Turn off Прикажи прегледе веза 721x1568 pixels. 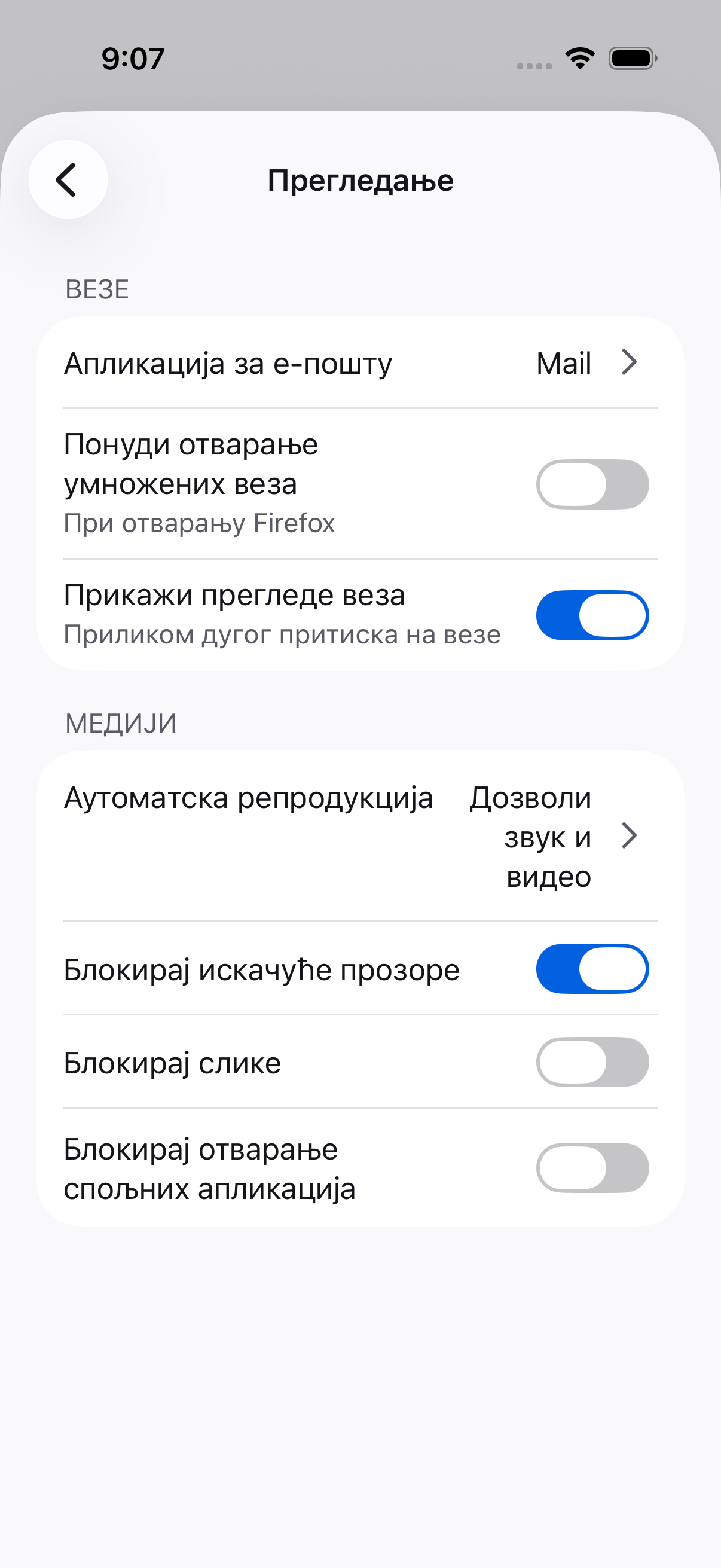pyautogui.click(x=592, y=615)
